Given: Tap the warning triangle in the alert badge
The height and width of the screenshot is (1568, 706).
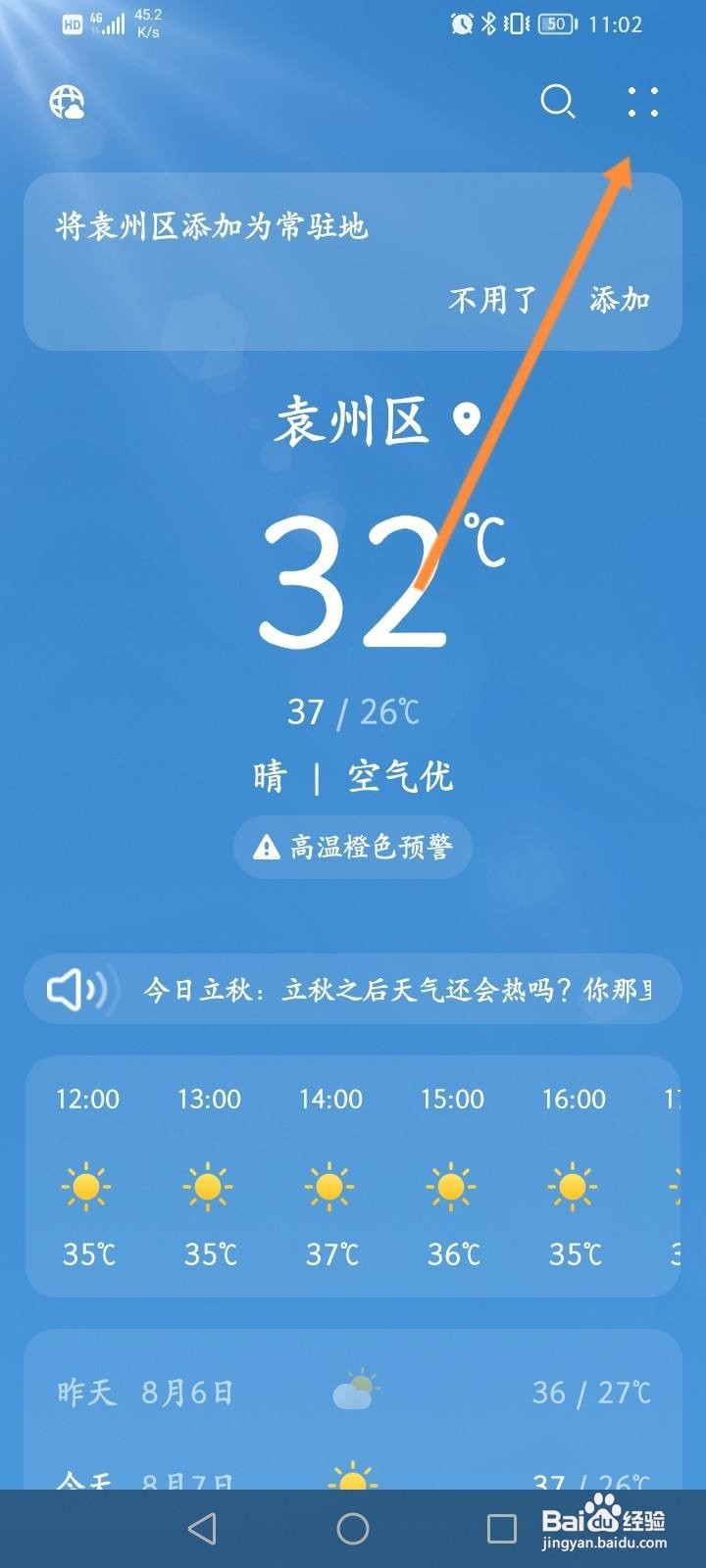Looking at the screenshot, I should (x=265, y=846).
